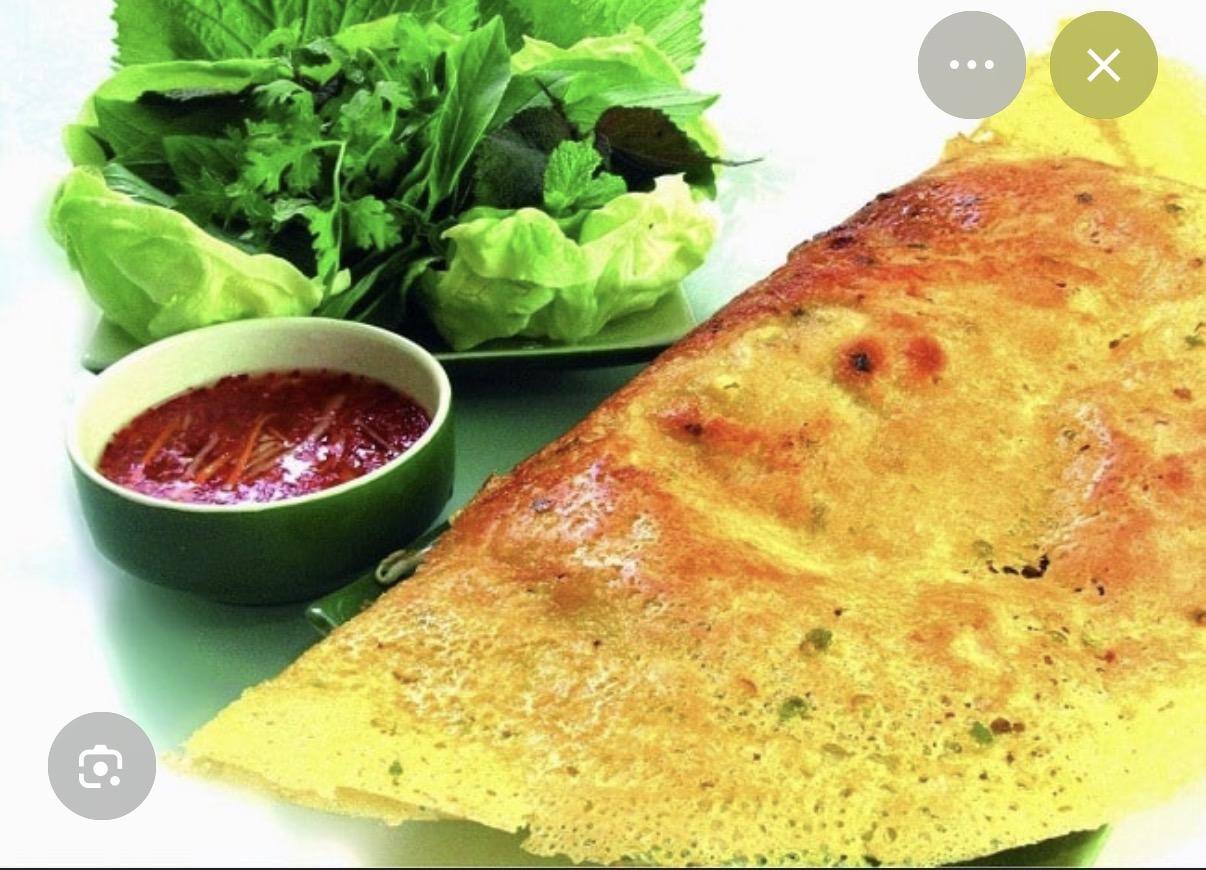Open the three-dot overflow menu
Viewport: 1206px width, 870px height.
pyautogui.click(x=971, y=65)
